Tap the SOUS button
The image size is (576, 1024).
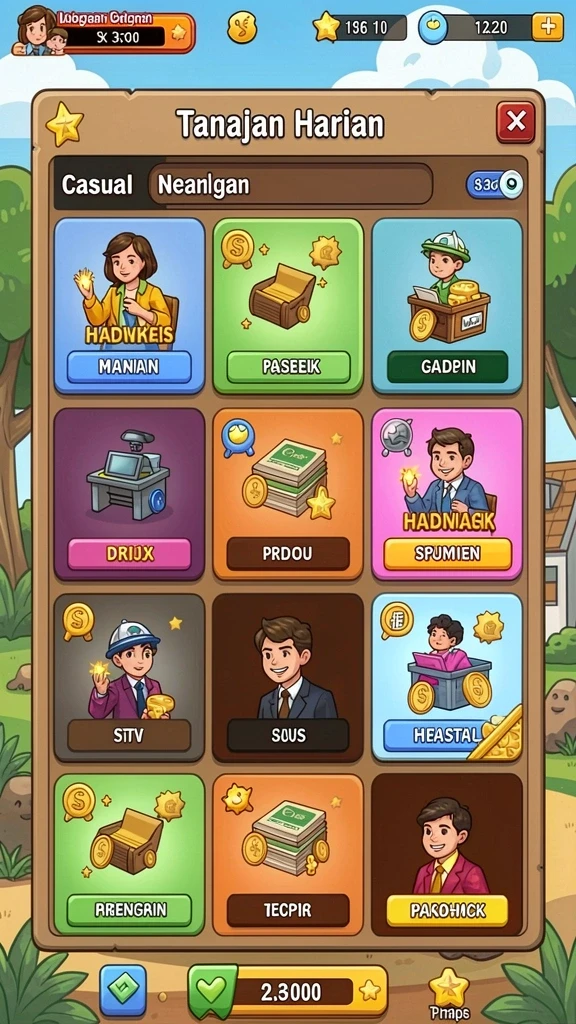(x=288, y=735)
